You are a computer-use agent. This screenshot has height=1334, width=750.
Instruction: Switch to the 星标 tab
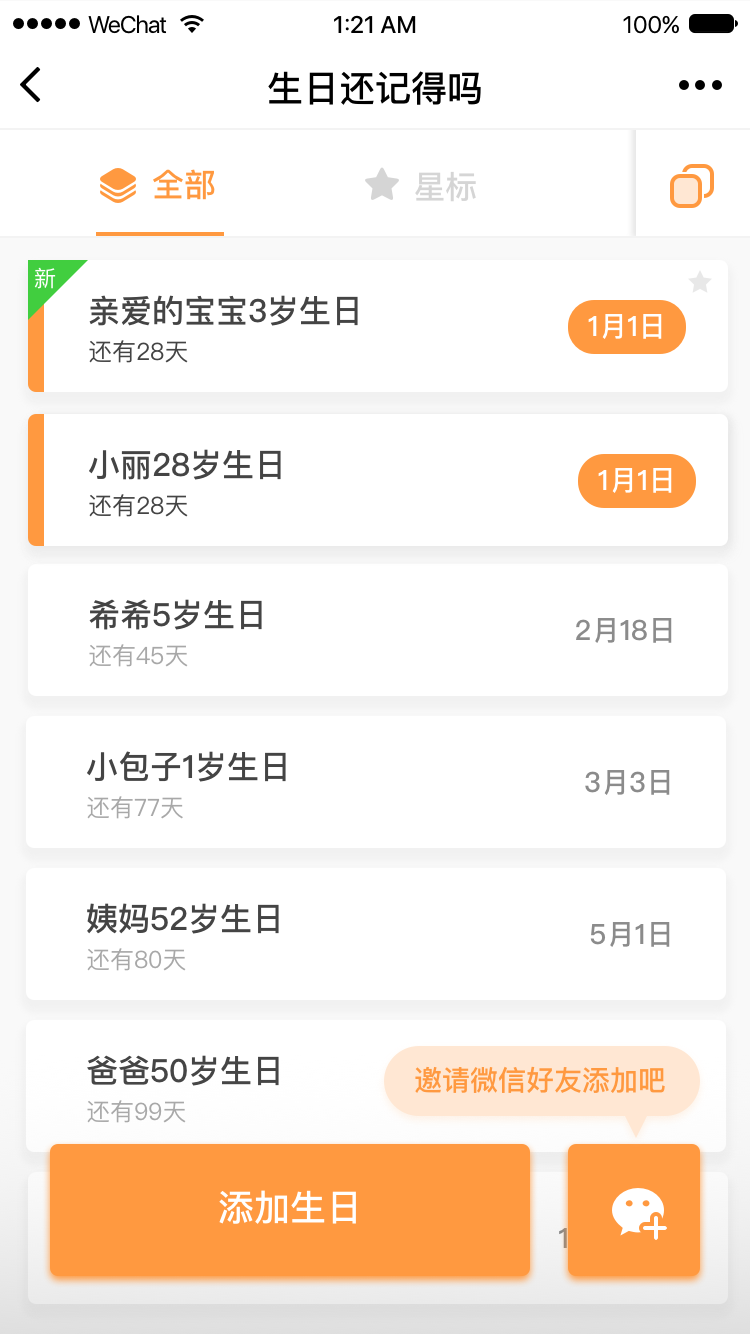421,186
